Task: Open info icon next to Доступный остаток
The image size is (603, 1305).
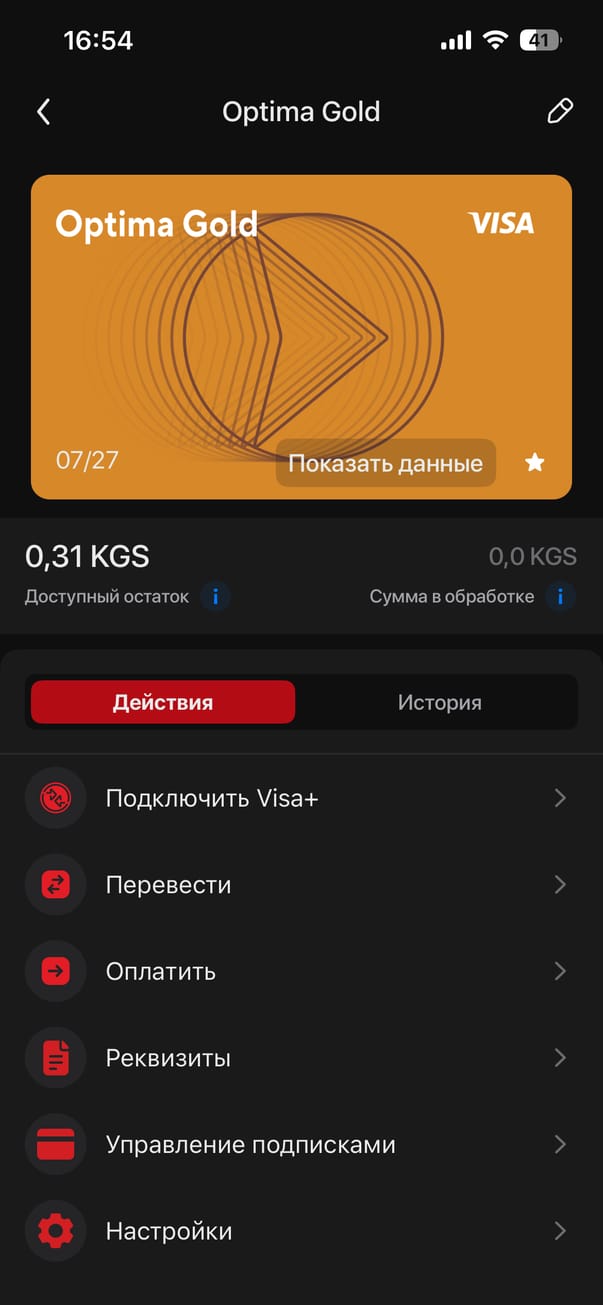Action: click(x=215, y=597)
